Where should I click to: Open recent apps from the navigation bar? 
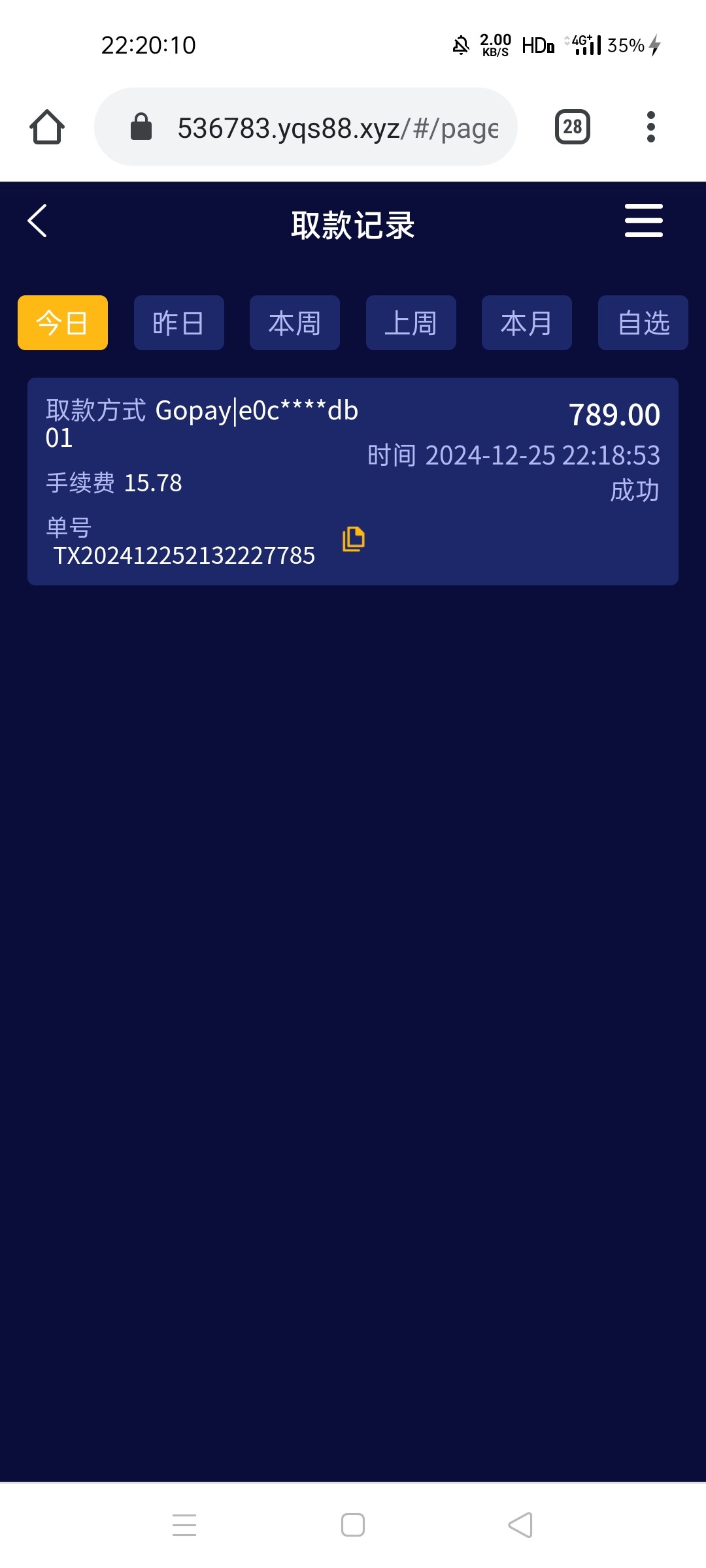pyautogui.click(x=184, y=1526)
